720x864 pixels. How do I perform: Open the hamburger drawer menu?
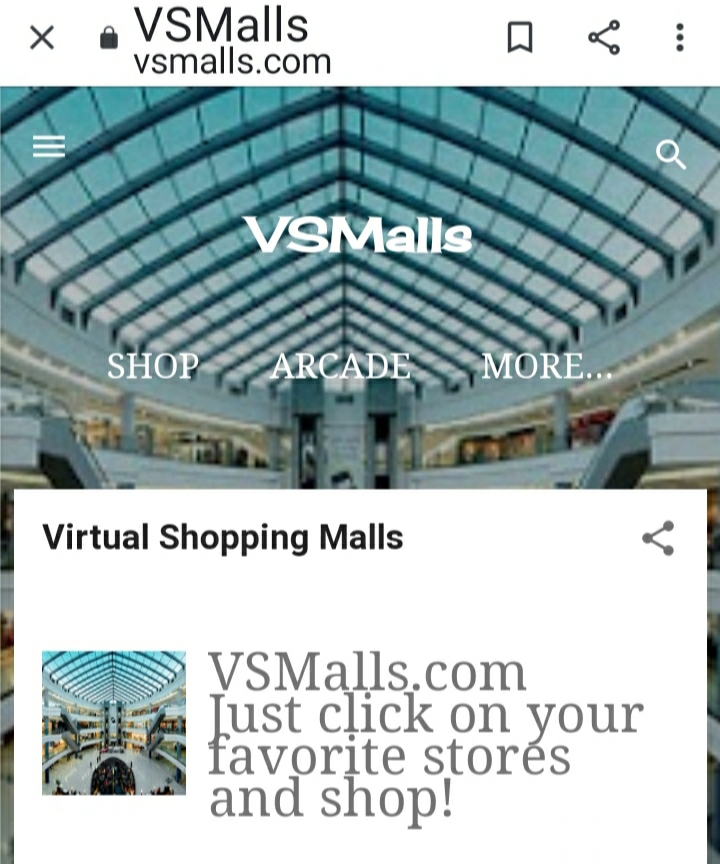pyautogui.click(x=48, y=147)
